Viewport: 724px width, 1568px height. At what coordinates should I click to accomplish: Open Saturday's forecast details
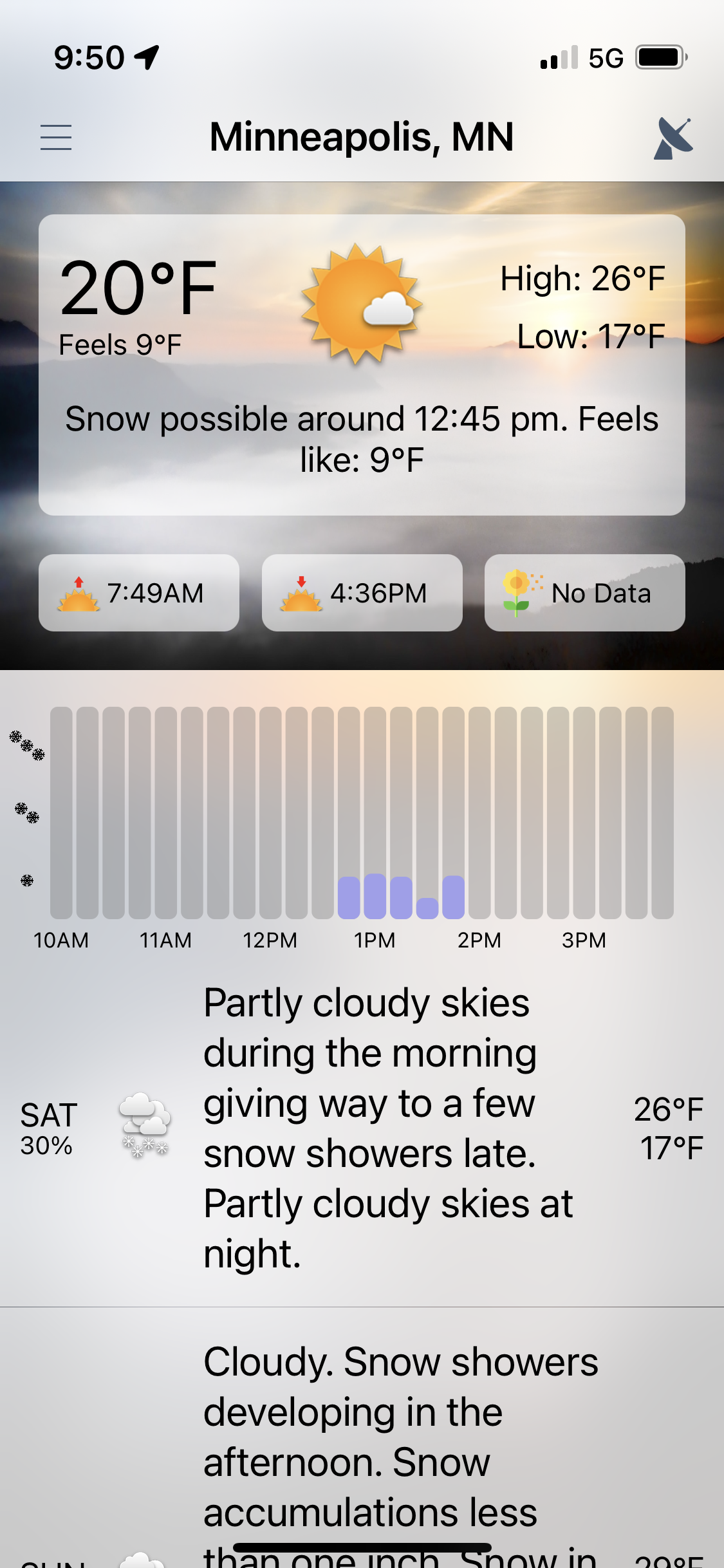coord(362,1128)
